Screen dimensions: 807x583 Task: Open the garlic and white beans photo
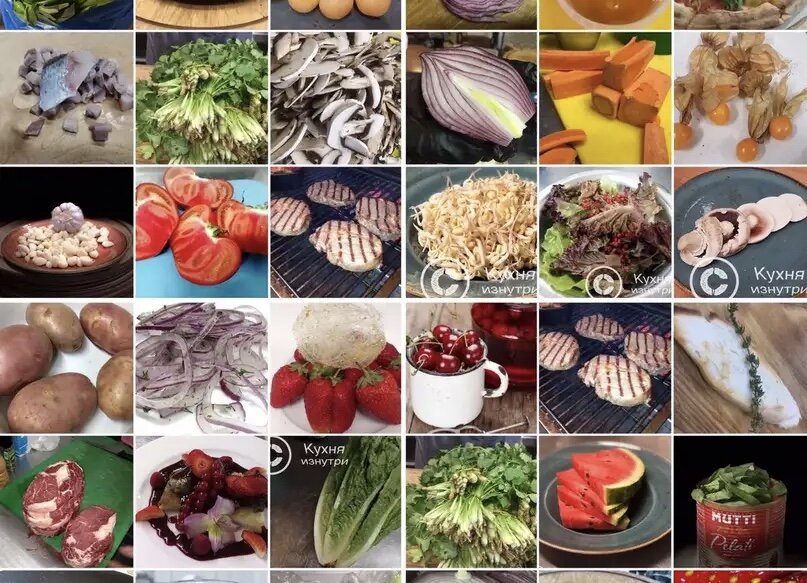click(66, 232)
